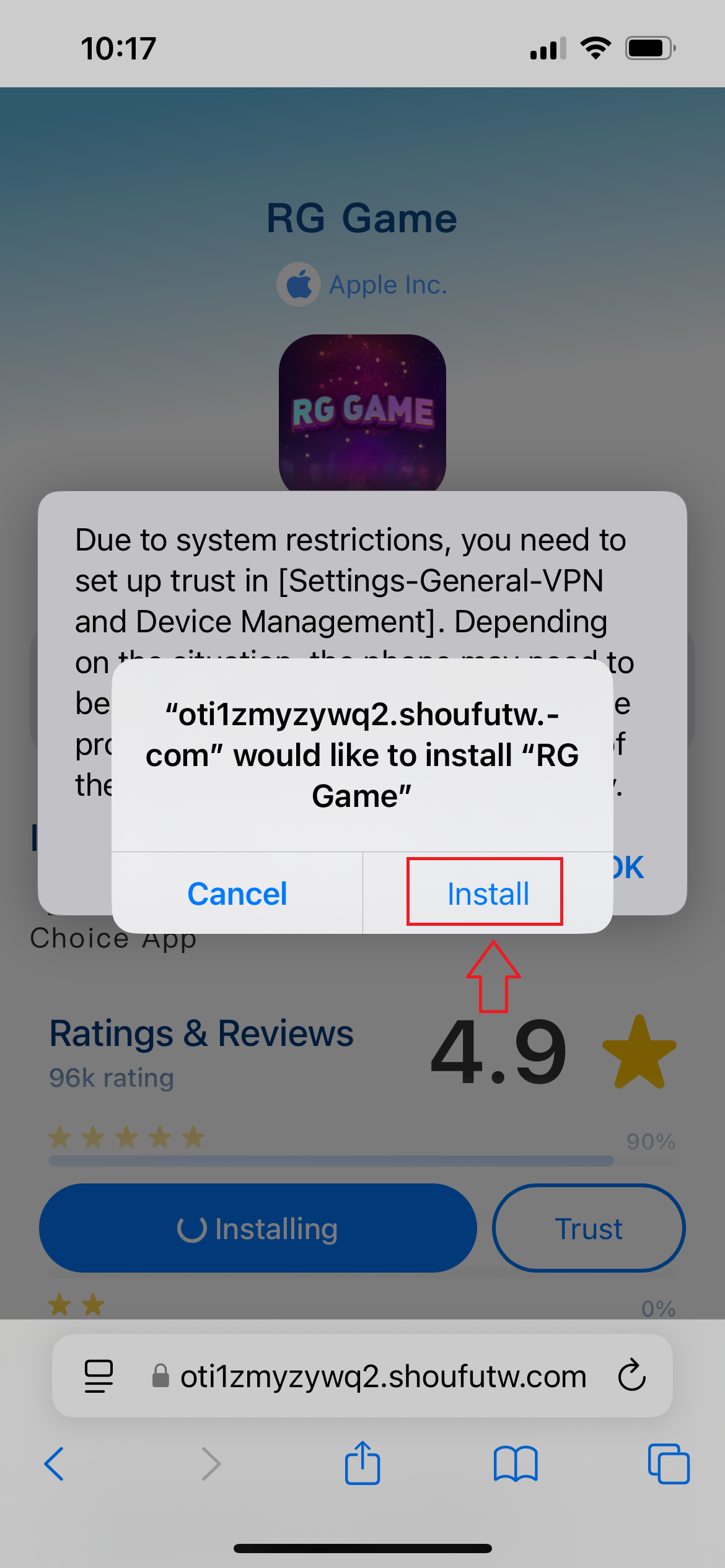Viewport: 725px width, 1568px height.
Task: Open the share sheet
Action: 362,1464
